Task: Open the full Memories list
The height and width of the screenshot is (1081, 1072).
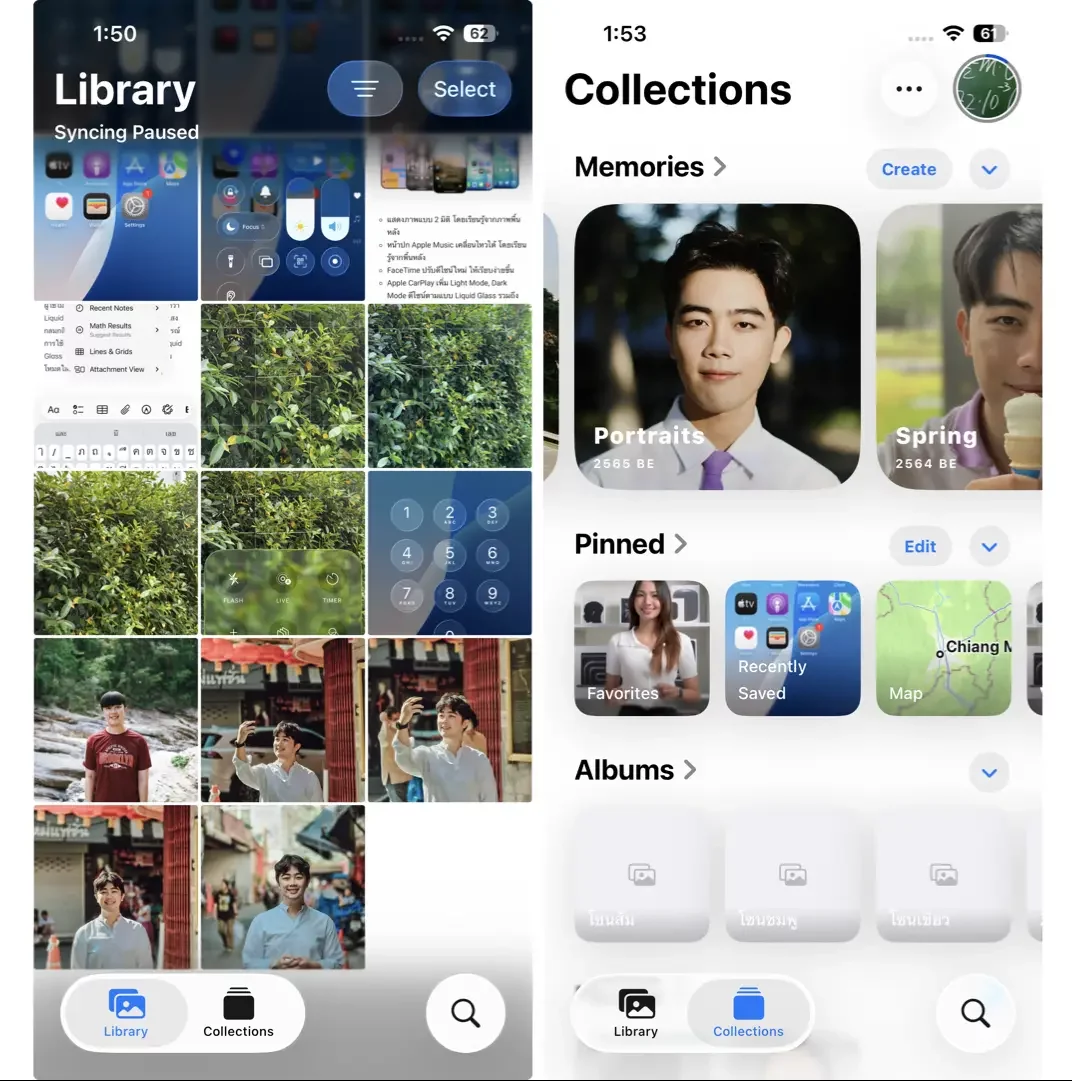Action: click(650, 167)
